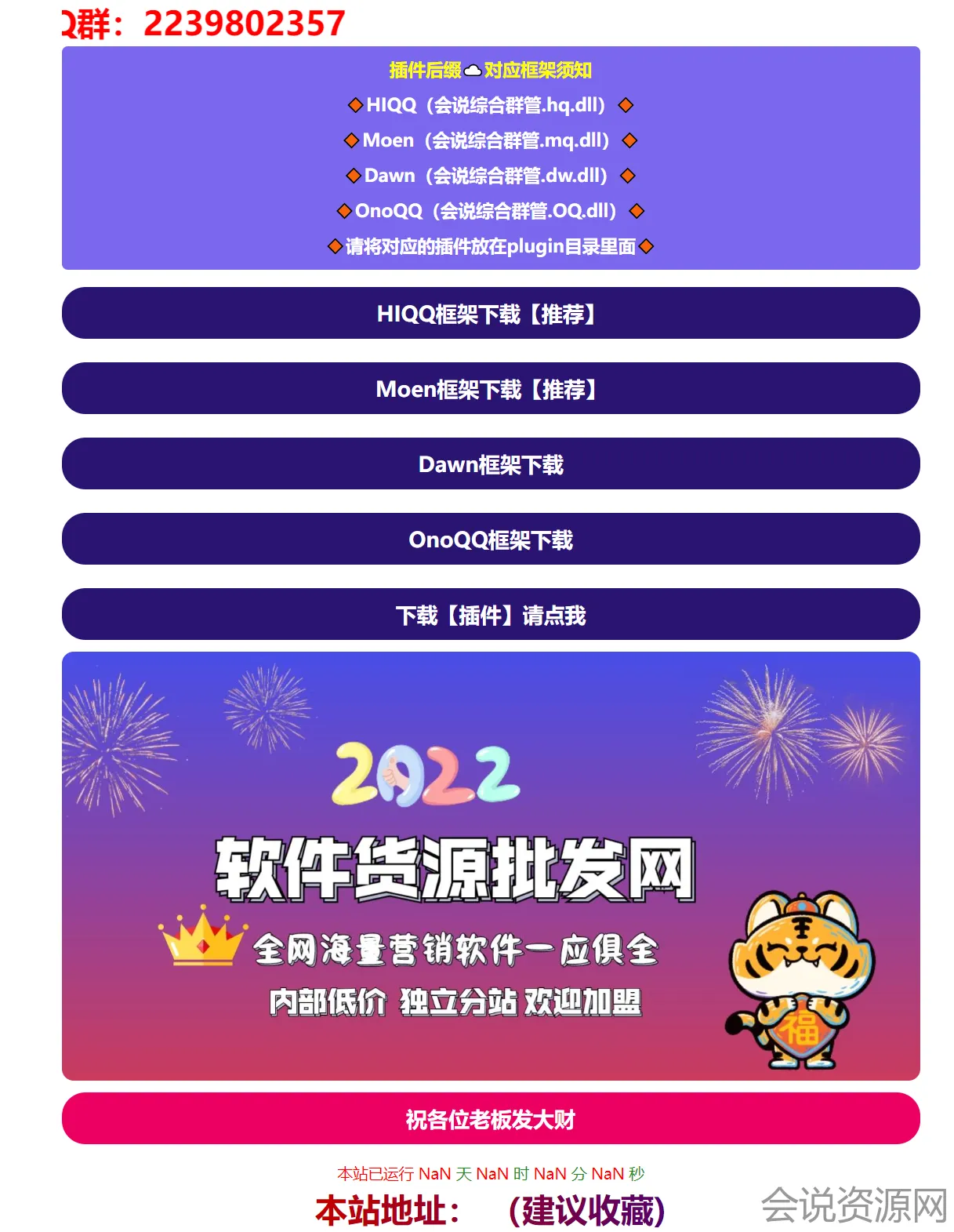The image size is (954, 1232).
Task: Tap Moen框架下载【推荐】 button
Action: pyautogui.click(x=491, y=389)
